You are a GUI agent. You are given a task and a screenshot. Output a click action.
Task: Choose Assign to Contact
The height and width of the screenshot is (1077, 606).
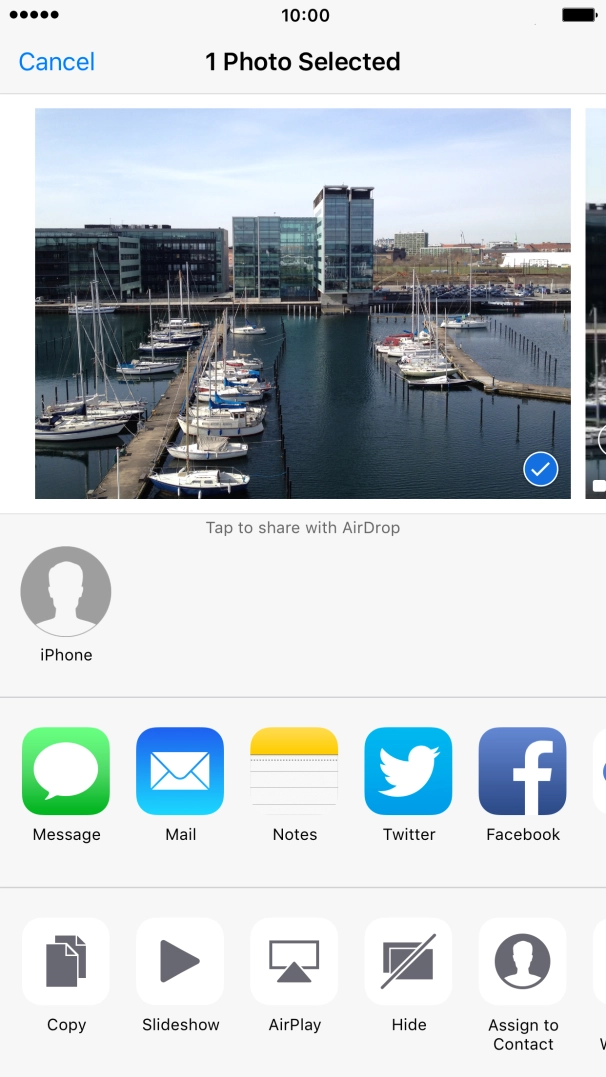(522, 961)
